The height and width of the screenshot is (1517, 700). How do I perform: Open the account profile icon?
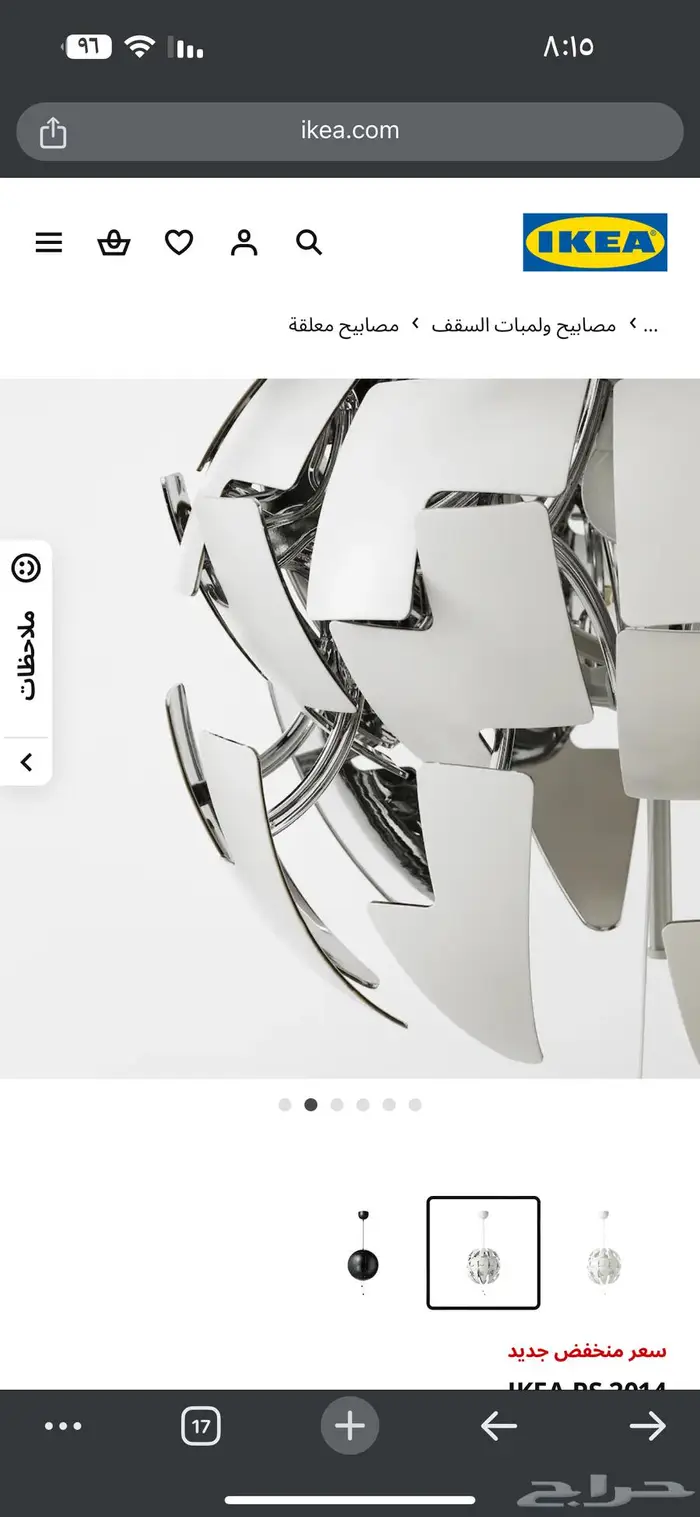point(244,243)
